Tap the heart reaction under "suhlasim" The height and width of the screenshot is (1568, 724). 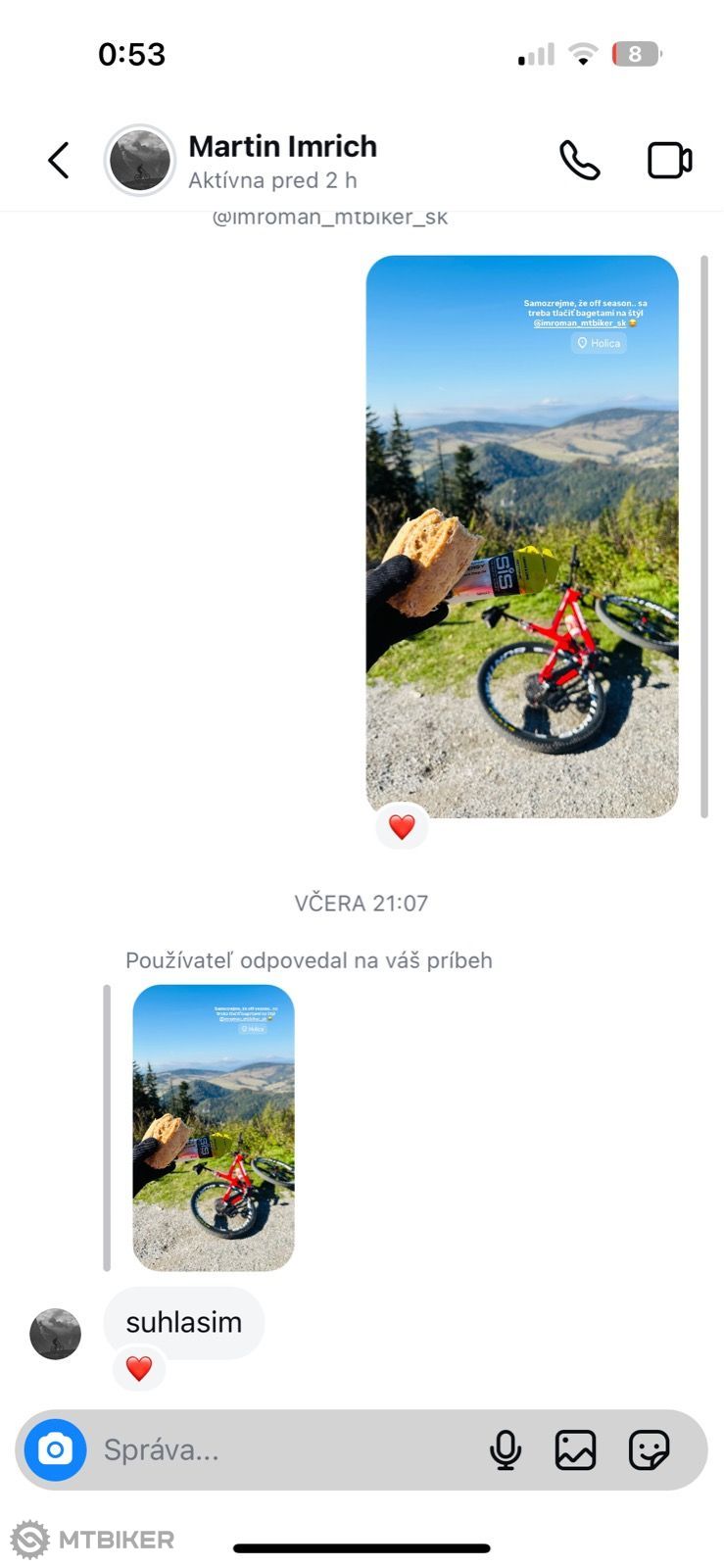tap(139, 1368)
